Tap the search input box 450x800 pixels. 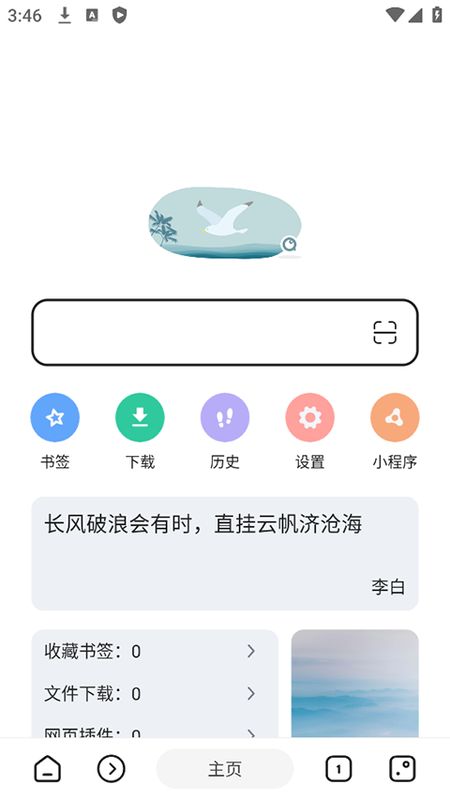(x=224, y=333)
